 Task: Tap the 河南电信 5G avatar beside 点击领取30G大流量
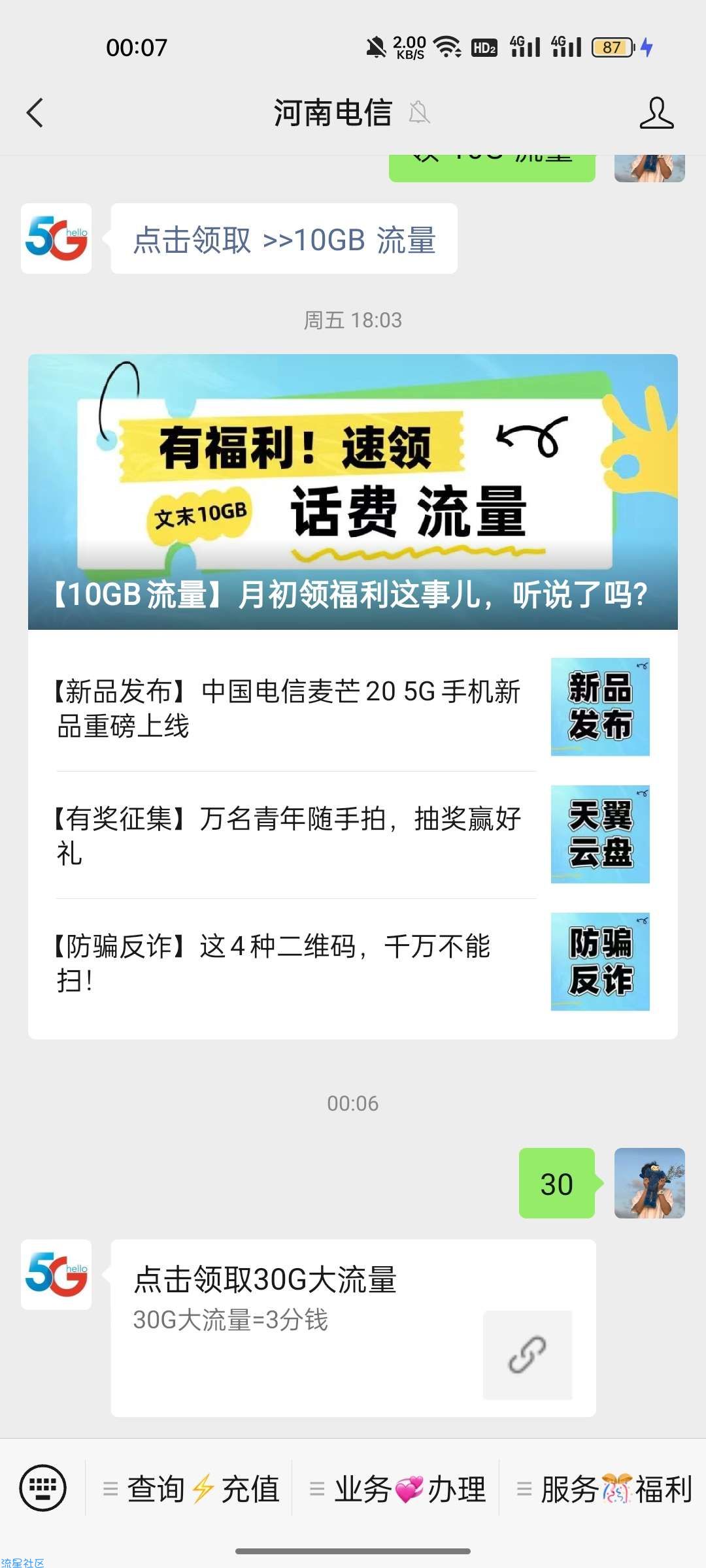point(56,1274)
